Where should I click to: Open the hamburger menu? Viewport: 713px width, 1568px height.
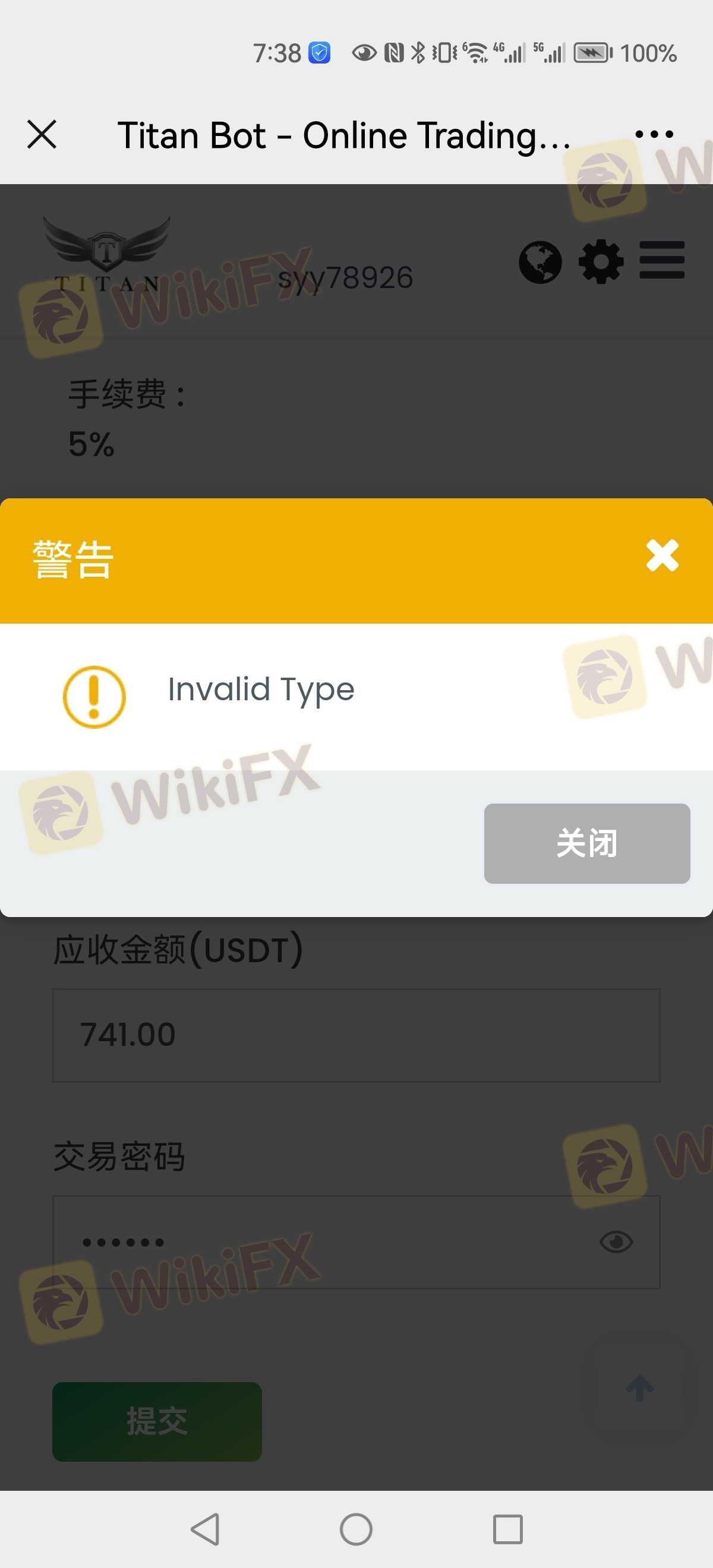click(x=662, y=261)
